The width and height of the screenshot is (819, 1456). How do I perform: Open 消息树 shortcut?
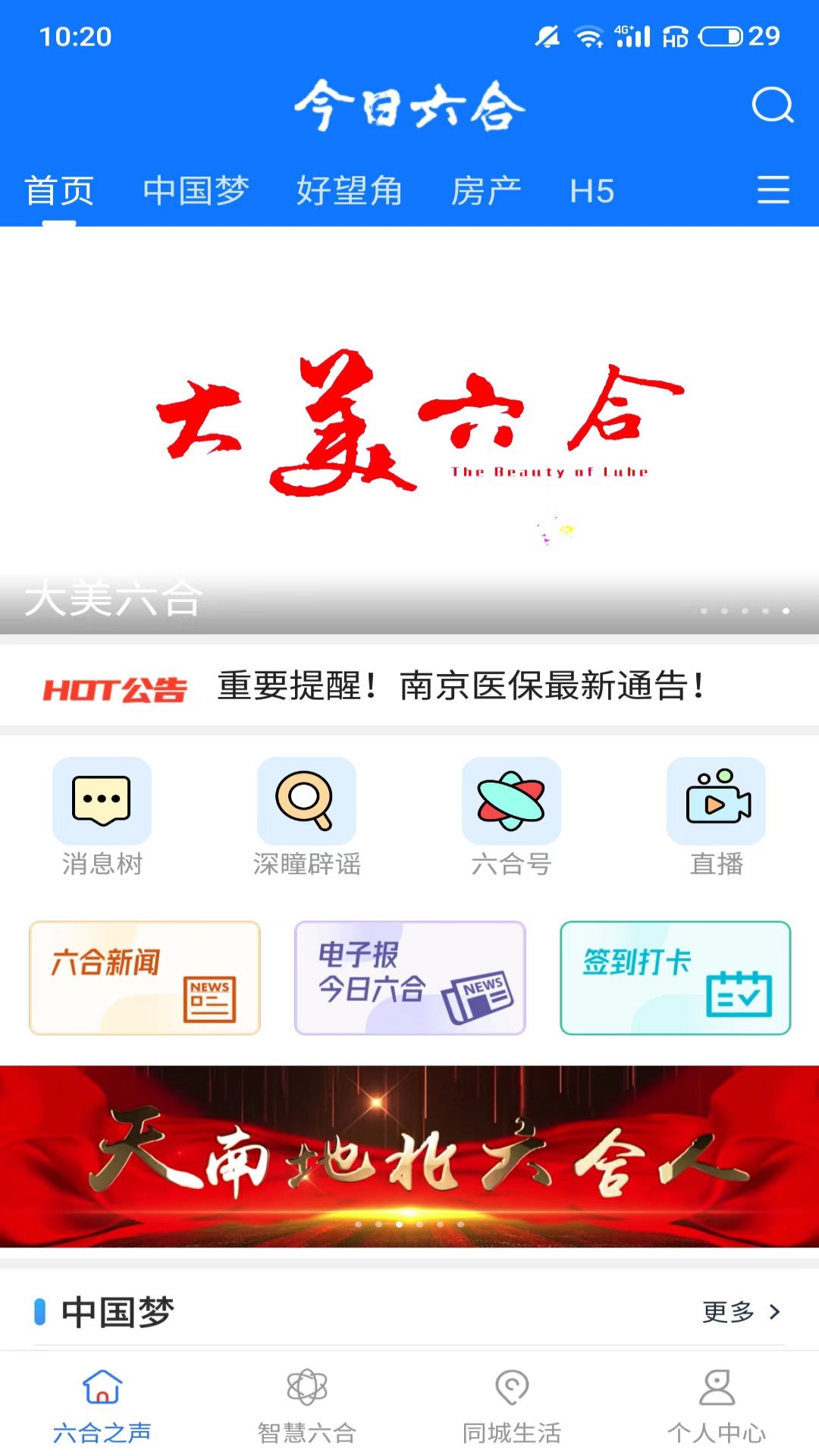102,817
